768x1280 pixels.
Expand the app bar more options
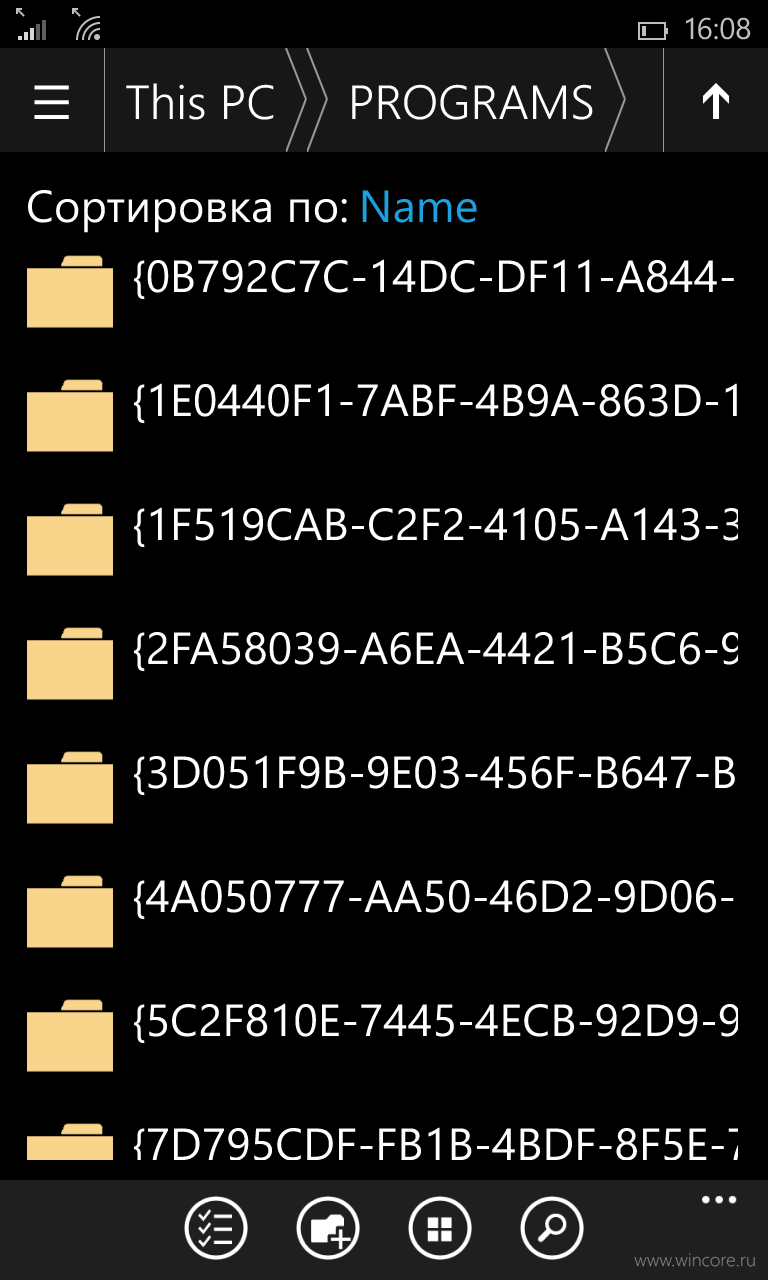pyautogui.click(x=718, y=1201)
